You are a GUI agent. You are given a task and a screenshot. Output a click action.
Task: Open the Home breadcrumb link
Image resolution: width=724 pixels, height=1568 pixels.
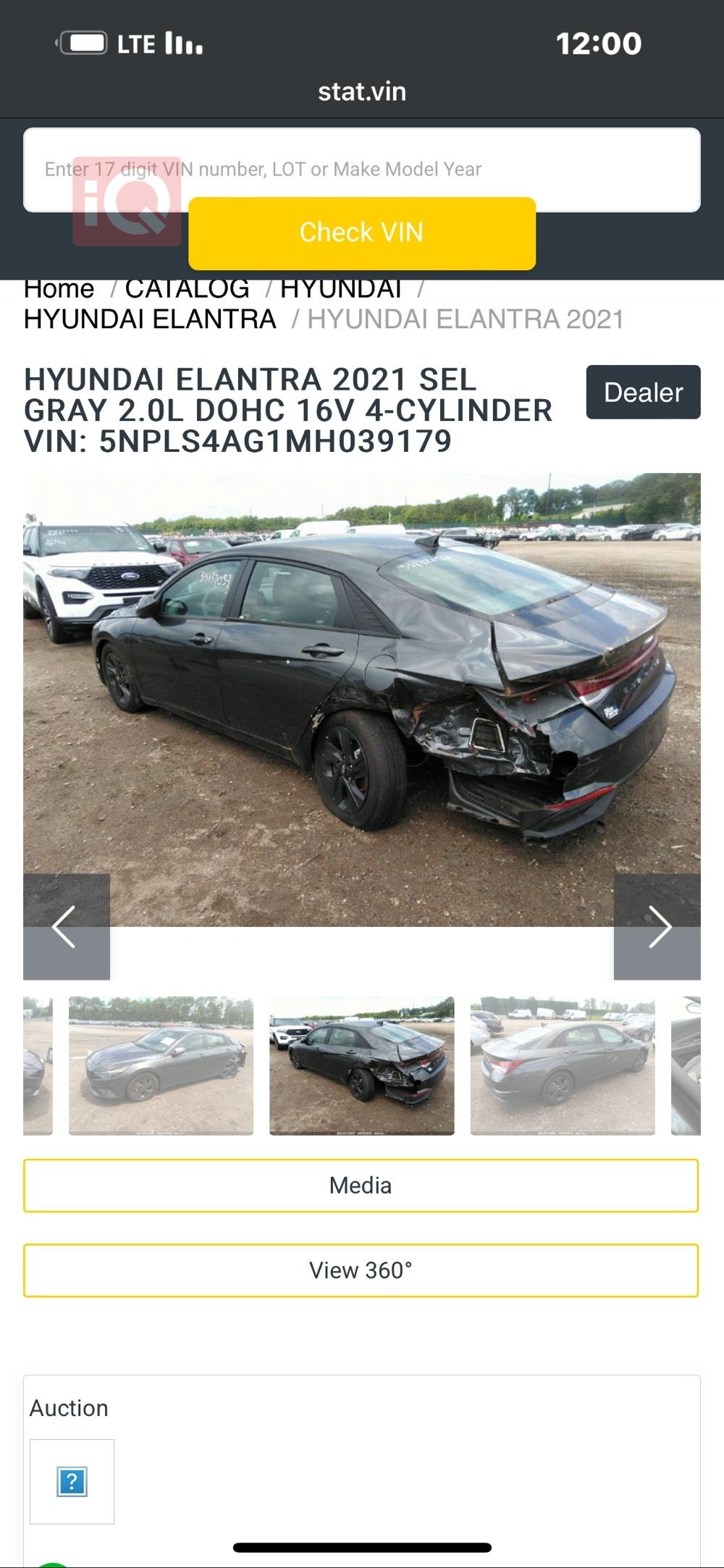[59, 290]
